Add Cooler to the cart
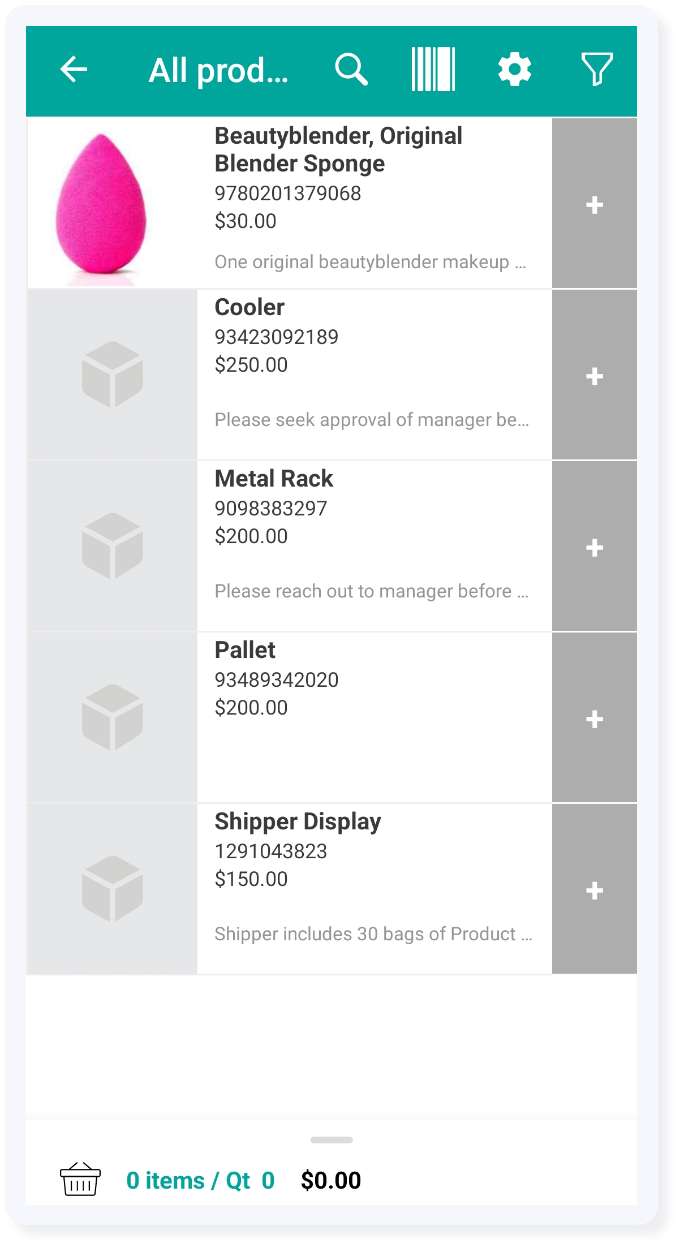This screenshot has width=683, height=1250. point(594,376)
